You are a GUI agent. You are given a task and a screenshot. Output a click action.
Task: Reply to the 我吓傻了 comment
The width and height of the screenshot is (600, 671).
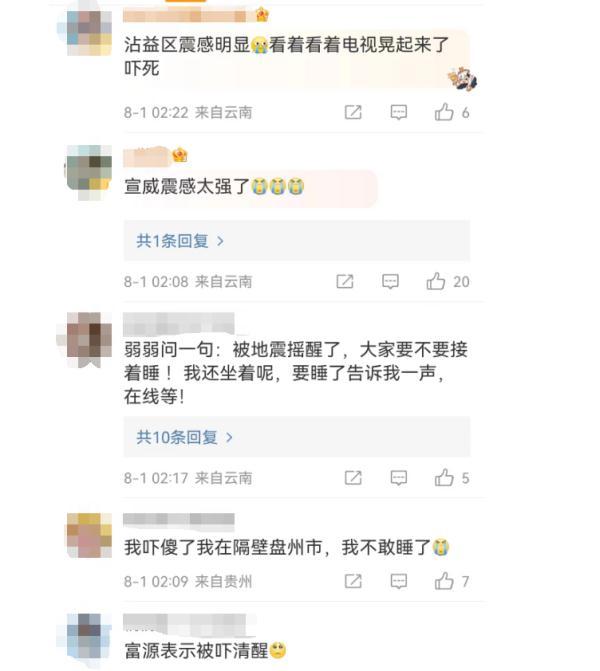coord(399,581)
